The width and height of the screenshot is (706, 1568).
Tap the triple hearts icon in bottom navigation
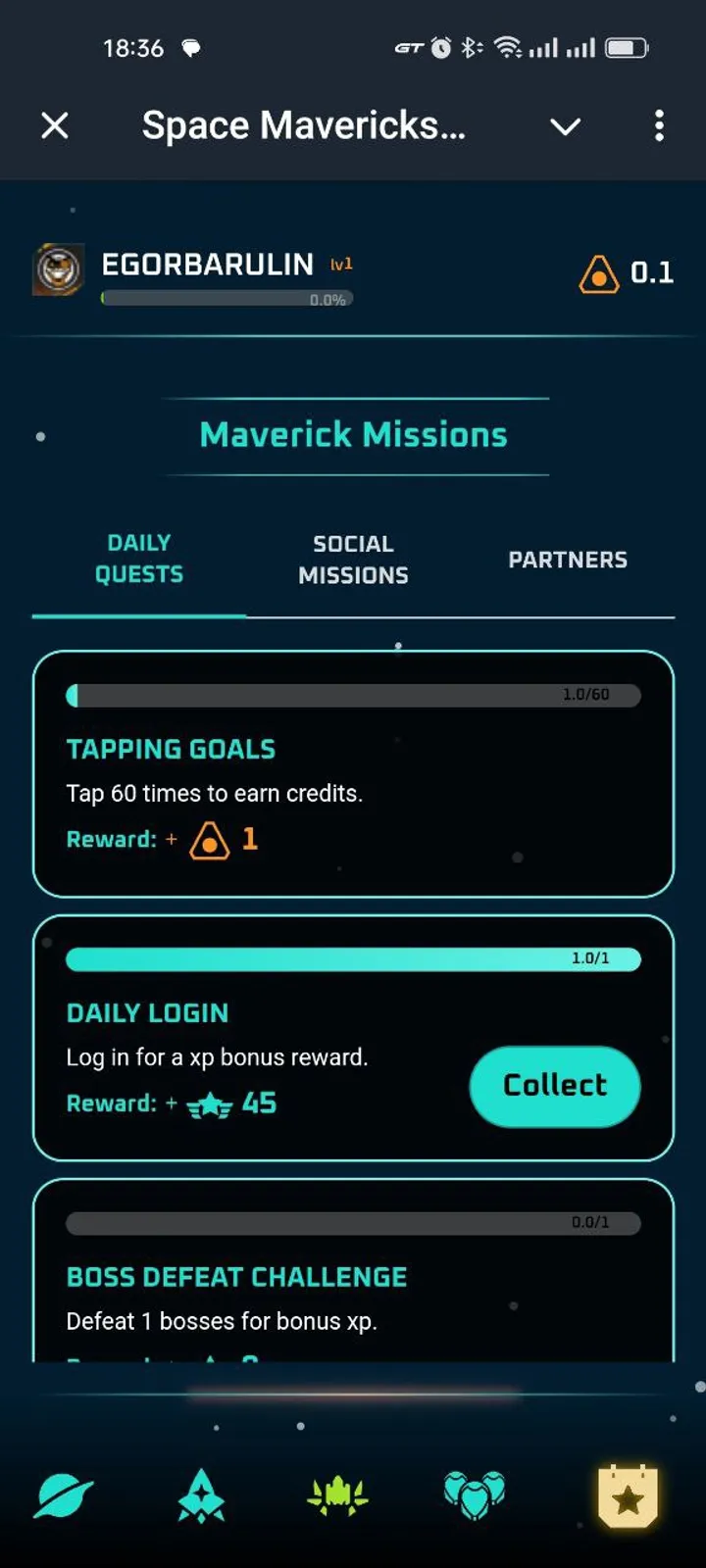[x=475, y=1493]
